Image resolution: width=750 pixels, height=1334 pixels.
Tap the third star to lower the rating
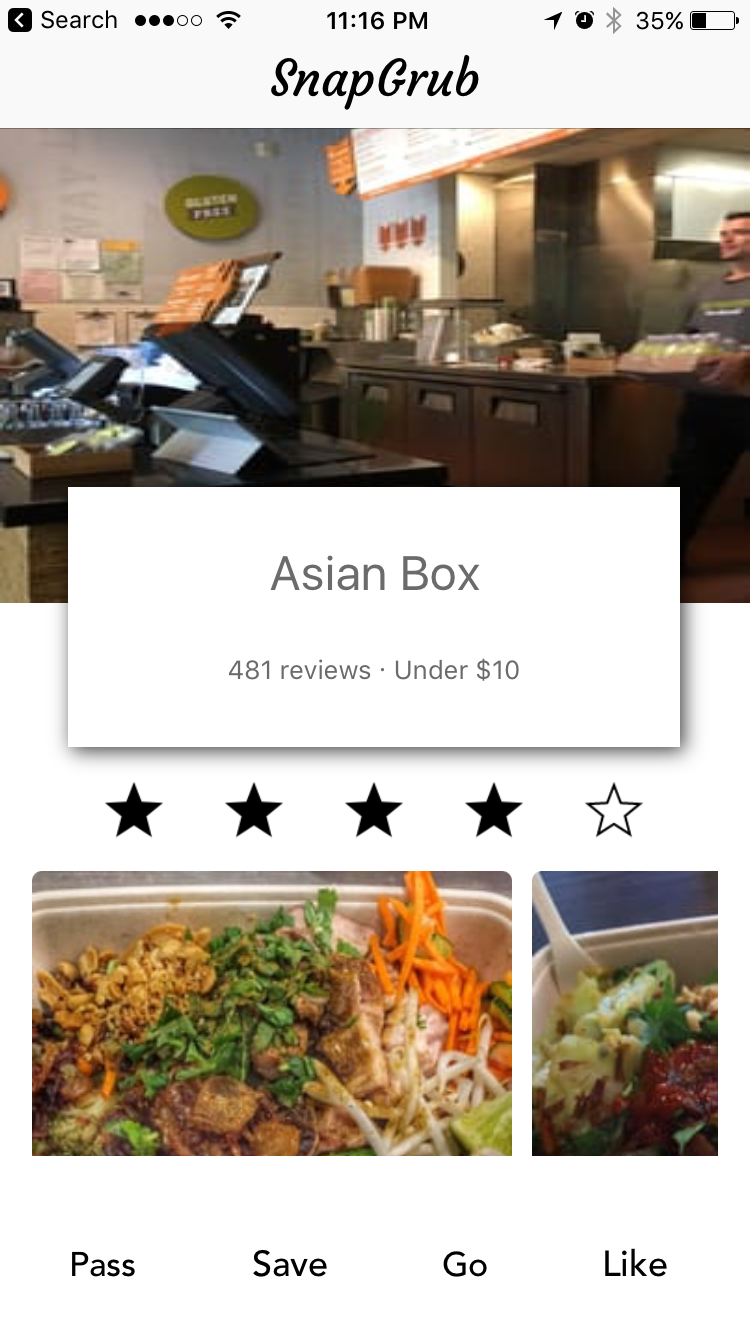[374, 811]
